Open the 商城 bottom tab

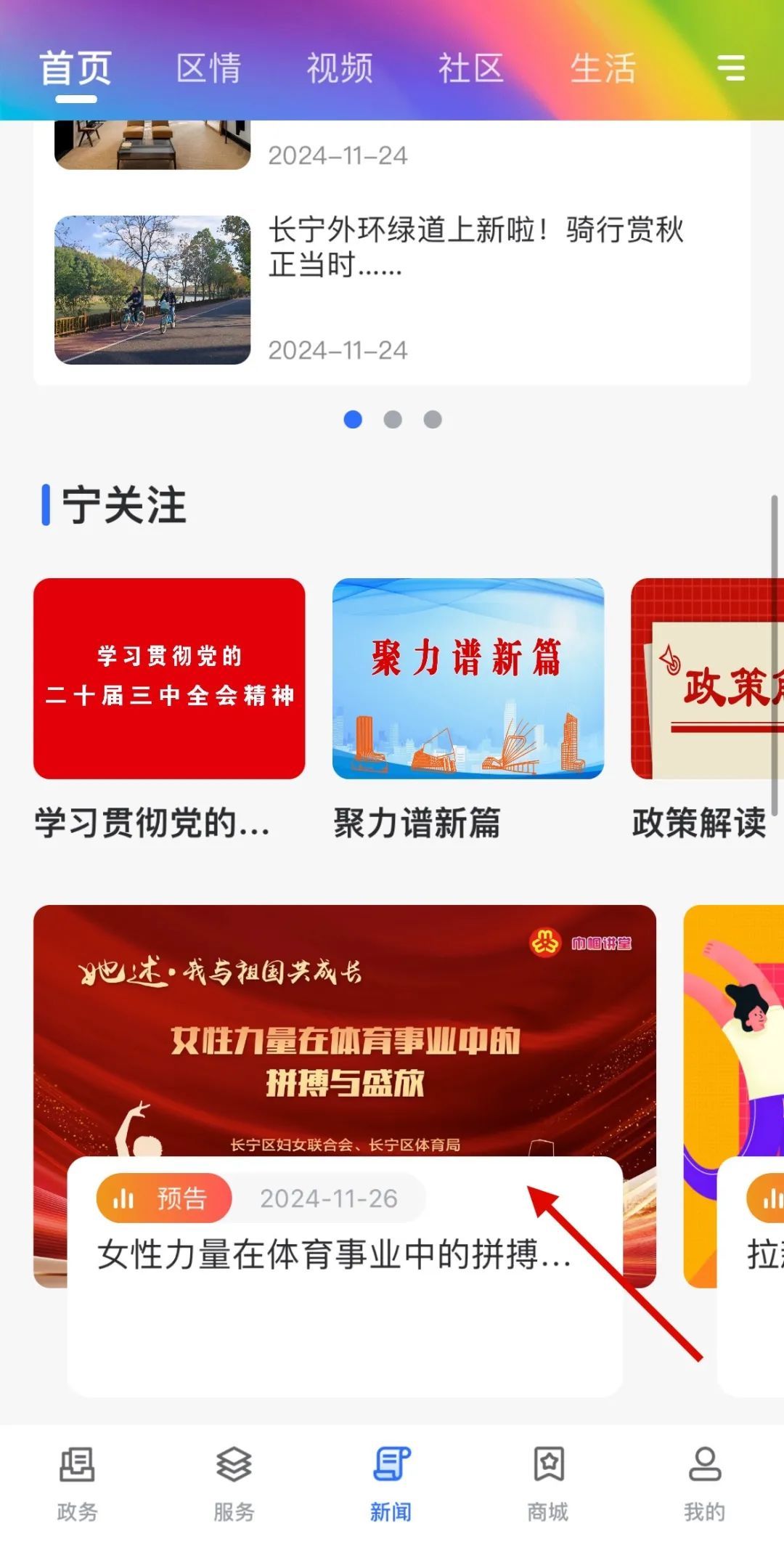(x=548, y=1483)
